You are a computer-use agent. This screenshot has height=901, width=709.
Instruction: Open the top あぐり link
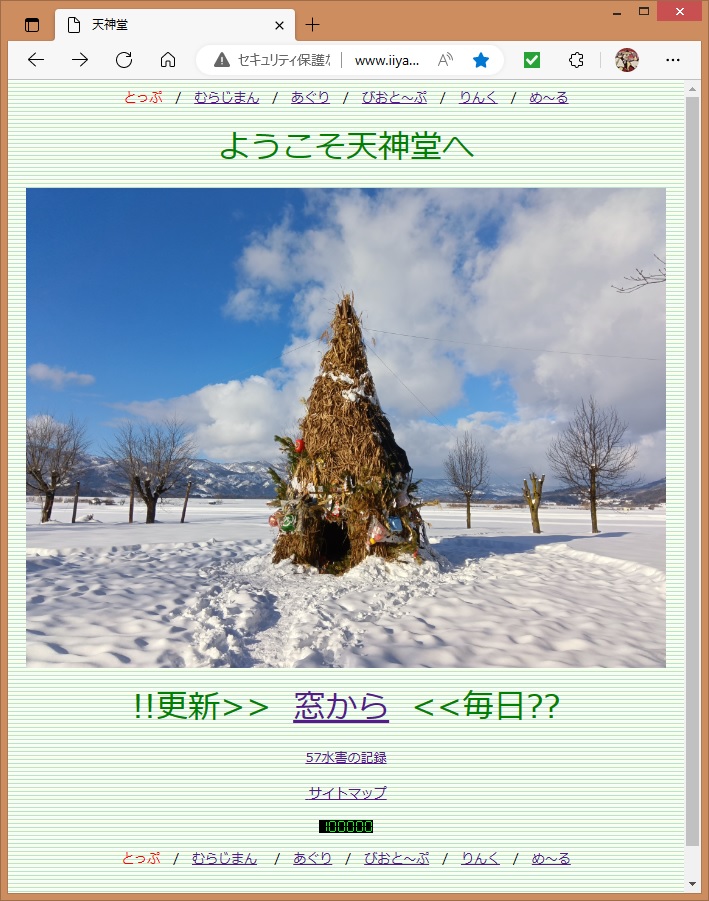coord(310,97)
